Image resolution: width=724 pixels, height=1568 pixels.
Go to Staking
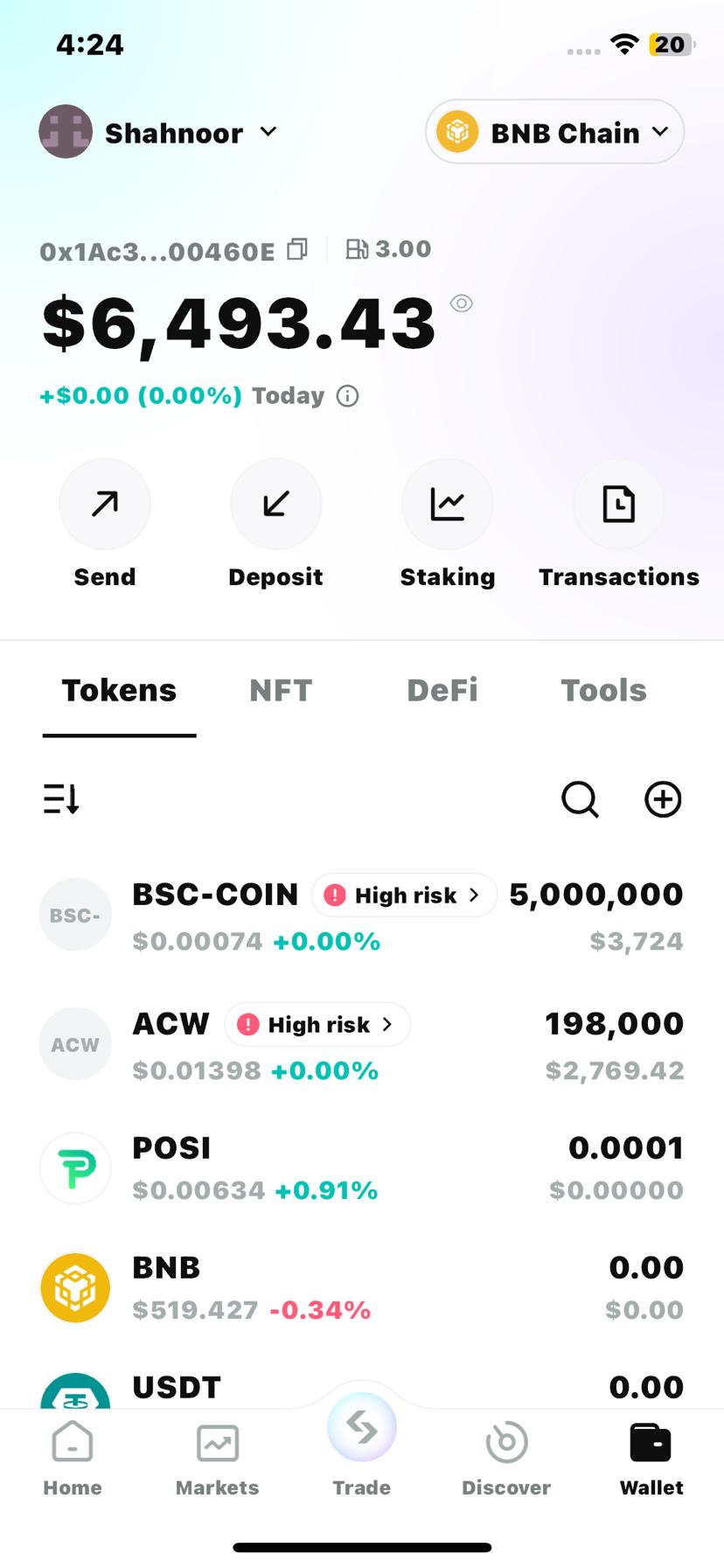(447, 505)
